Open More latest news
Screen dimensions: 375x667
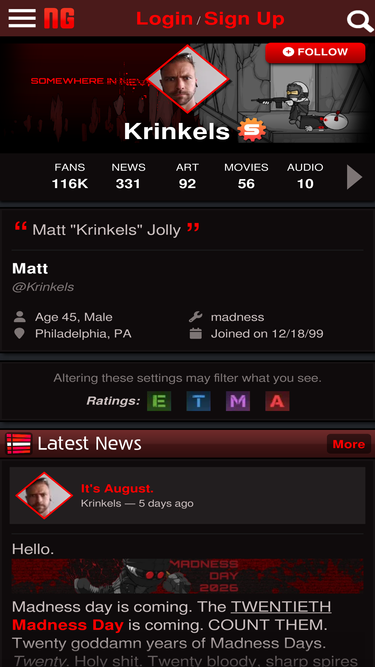click(349, 444)
